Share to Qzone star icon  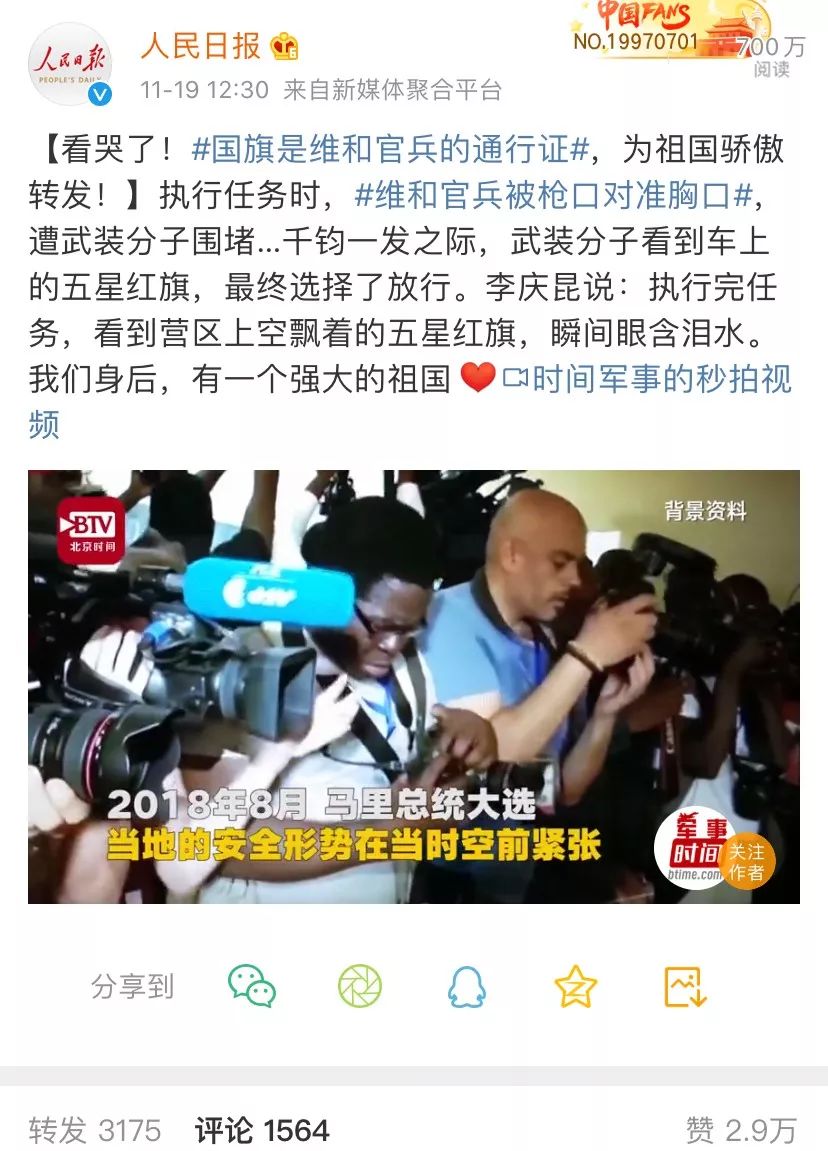click(575, 987)
